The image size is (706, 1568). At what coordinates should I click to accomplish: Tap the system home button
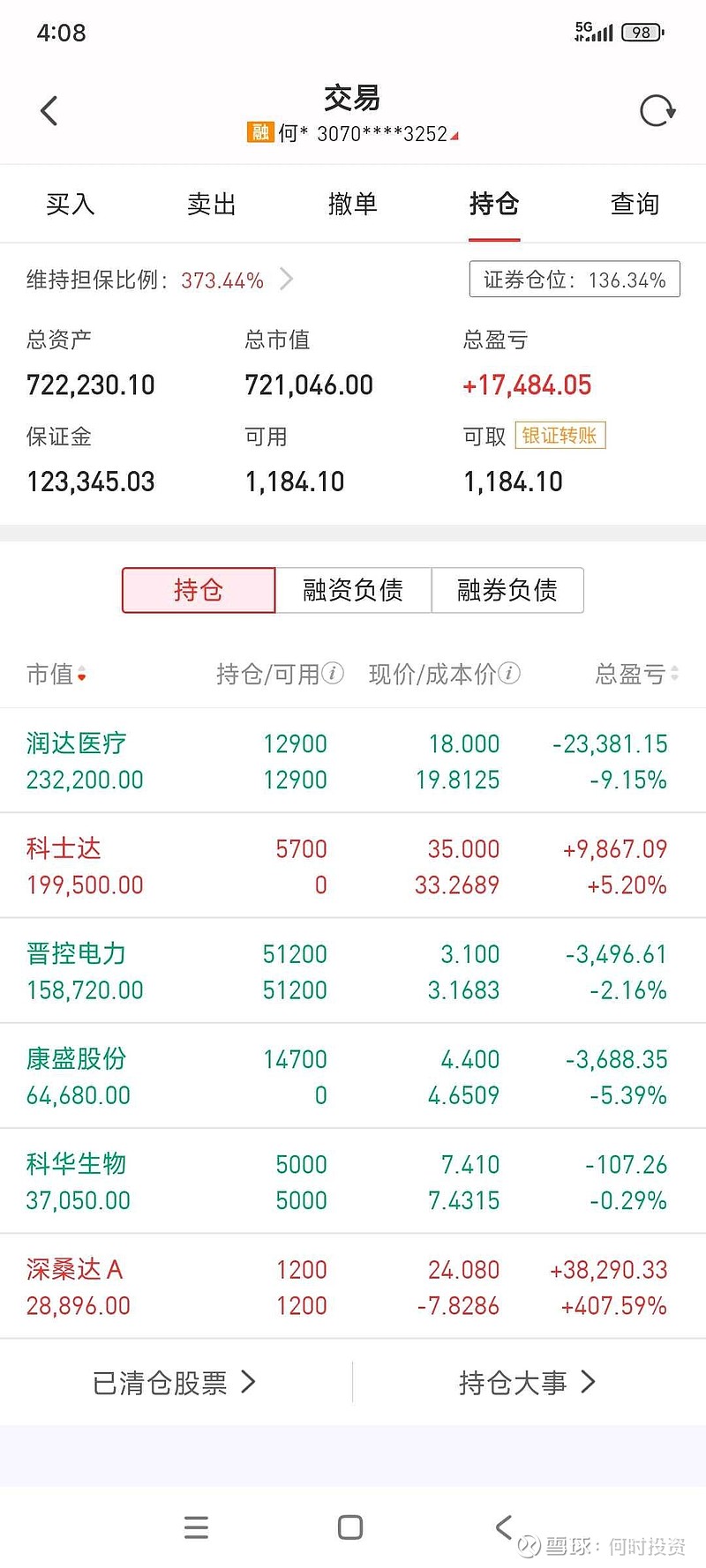tap(350, 1527)
